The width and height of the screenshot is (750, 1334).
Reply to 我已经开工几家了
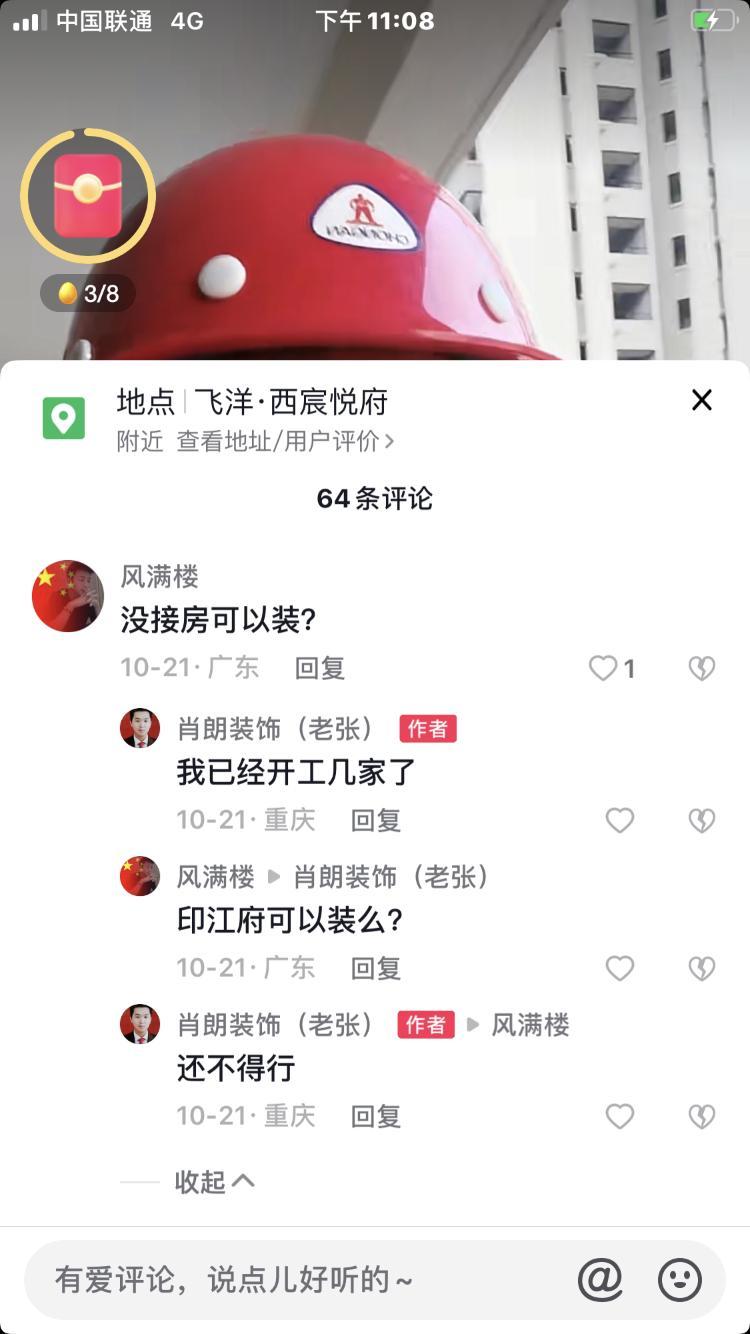click(376, 820)
